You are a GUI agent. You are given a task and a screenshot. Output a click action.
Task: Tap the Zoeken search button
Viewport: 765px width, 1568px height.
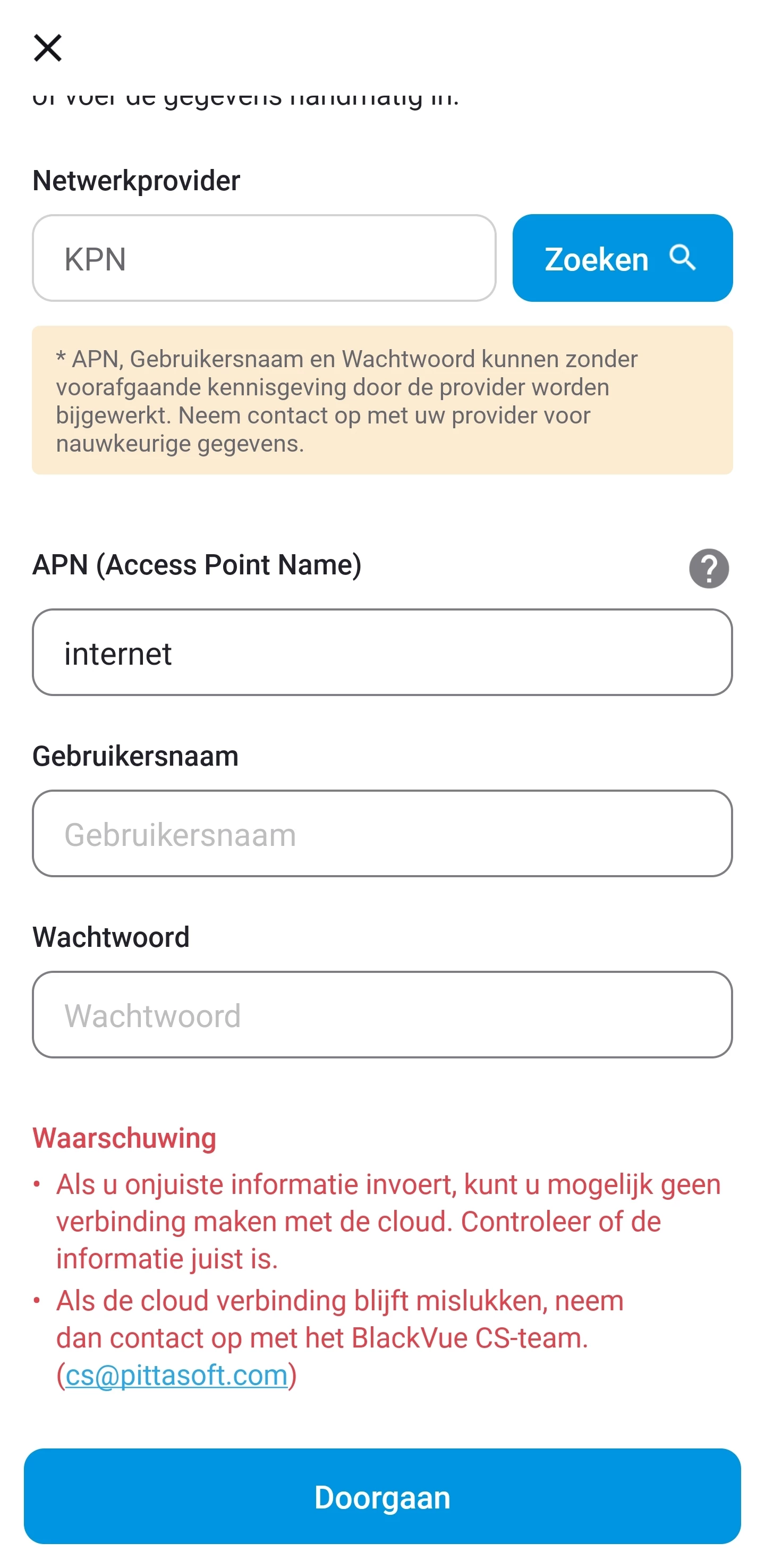622,258
